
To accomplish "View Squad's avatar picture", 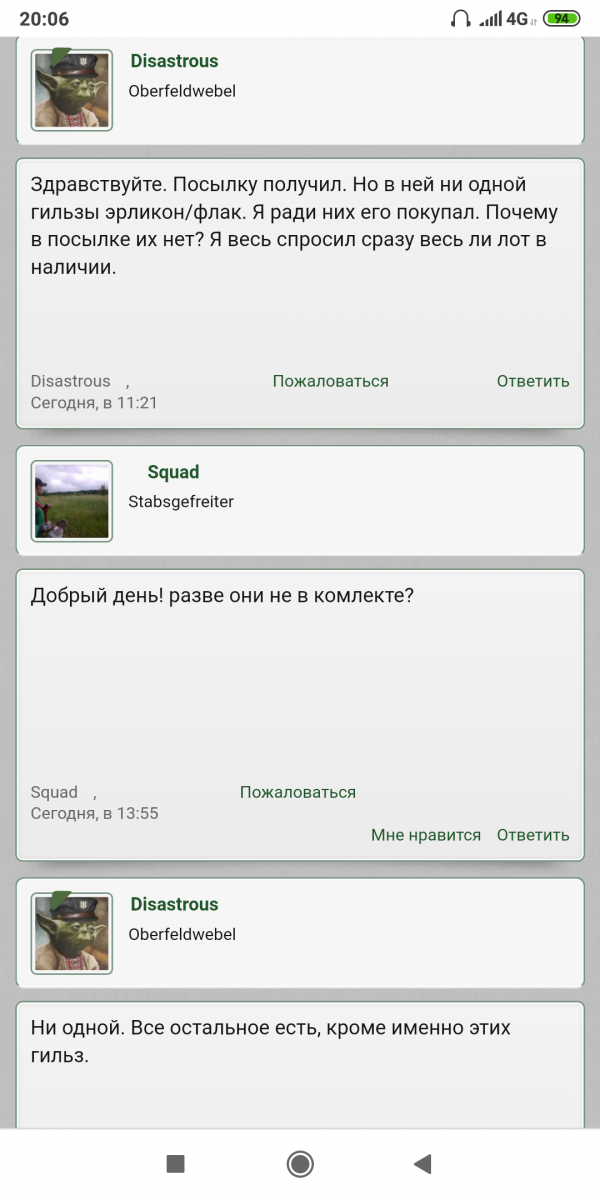I will 72,501.
